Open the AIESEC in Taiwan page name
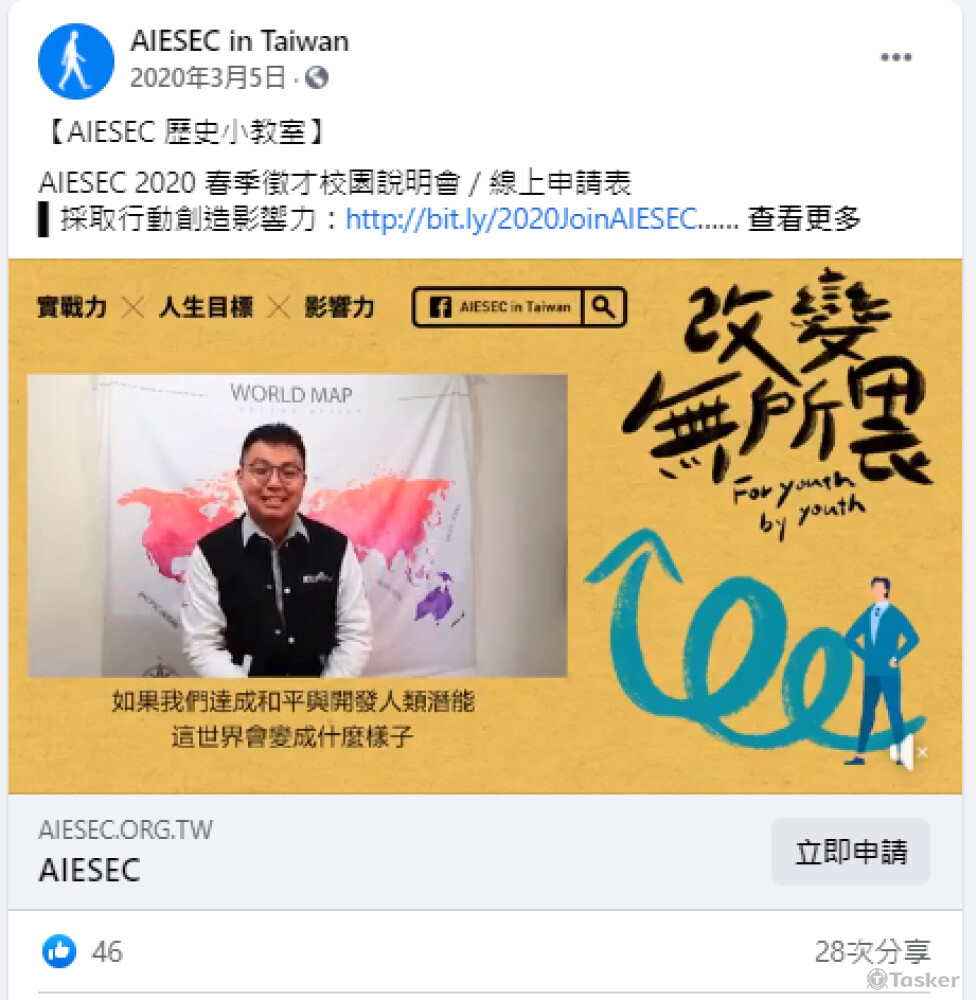The height and width of the screenshot is (1000, 976). [x=239, y=41]
